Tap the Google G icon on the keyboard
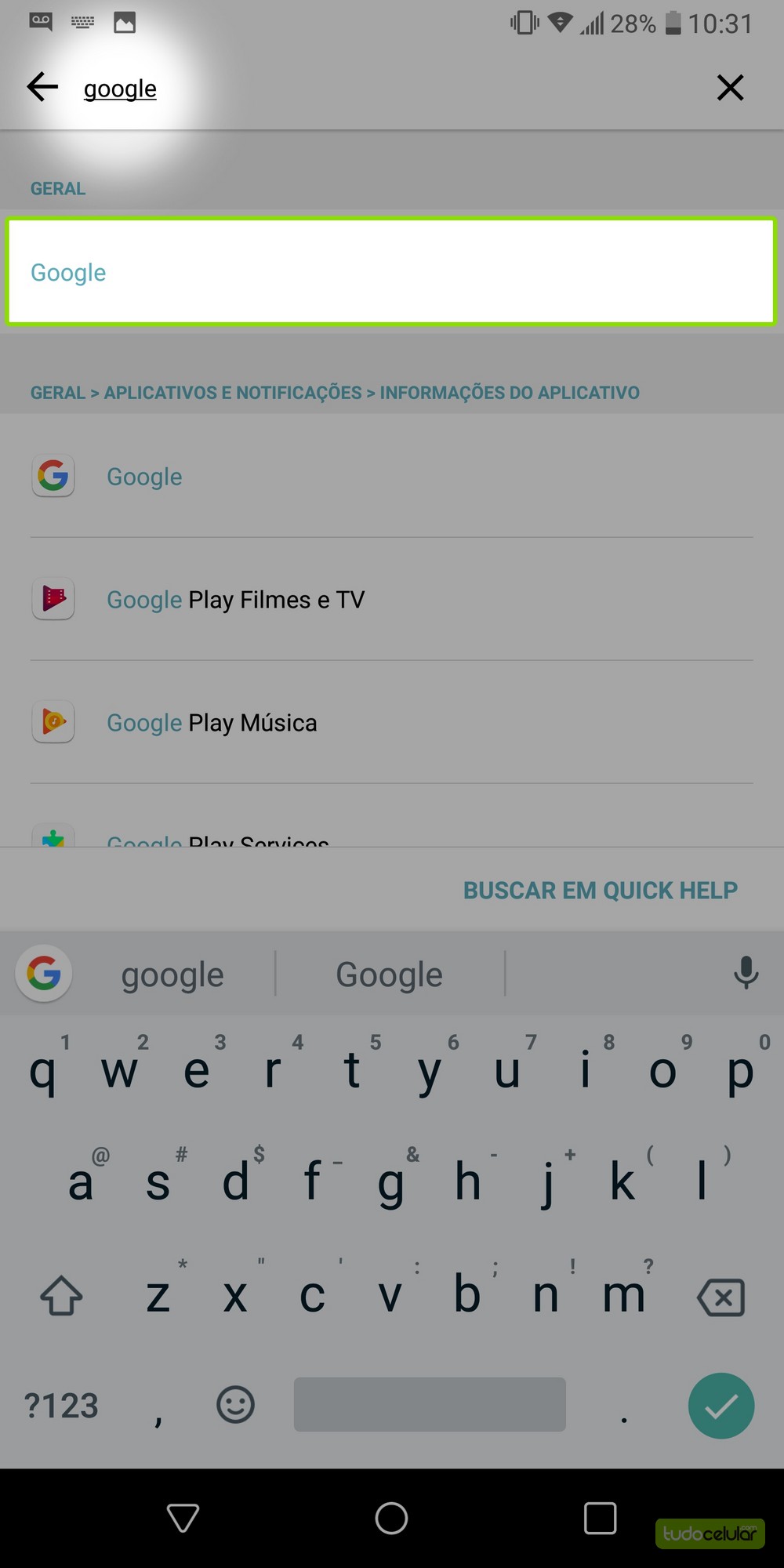Image resolution: width=784 pixels, height=1568 pixels. point(44,973)
